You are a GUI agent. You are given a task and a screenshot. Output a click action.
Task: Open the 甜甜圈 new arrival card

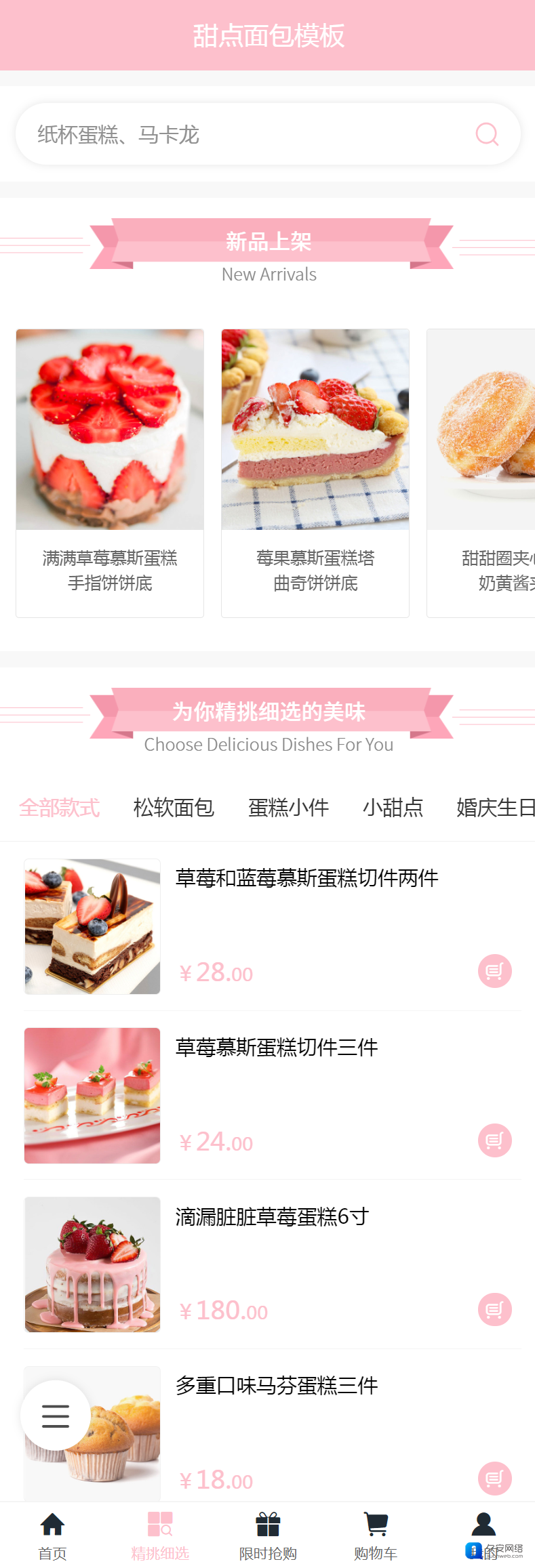click(x=483, y=473)
